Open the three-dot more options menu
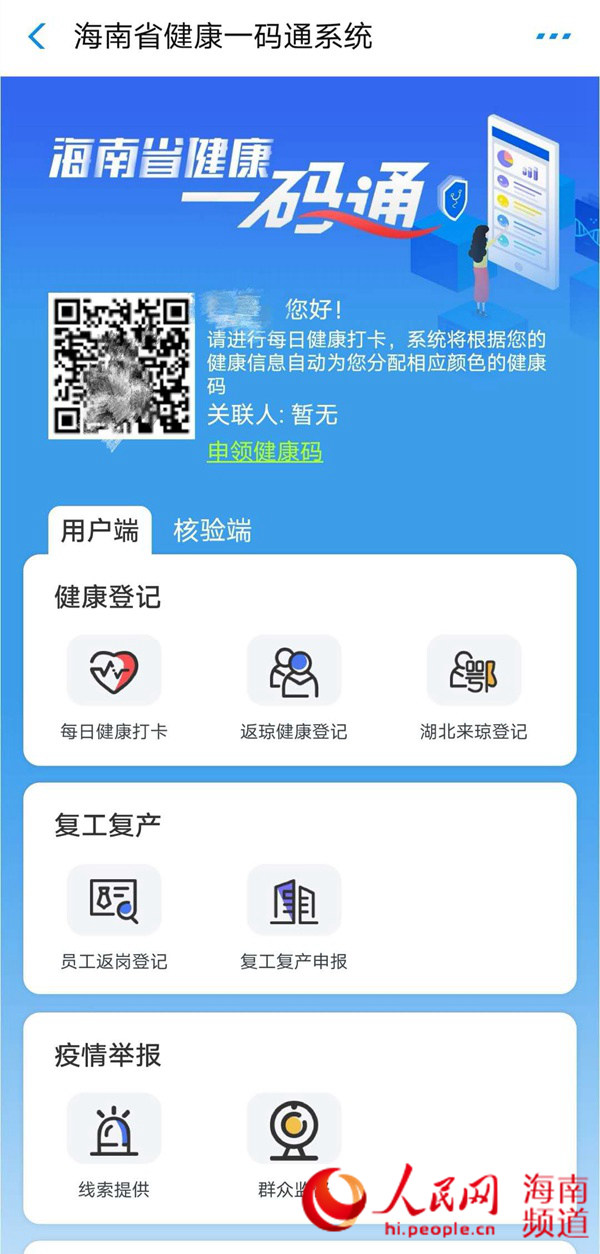The height and width of the screenshot is (1254, 600). coord(553,37)
